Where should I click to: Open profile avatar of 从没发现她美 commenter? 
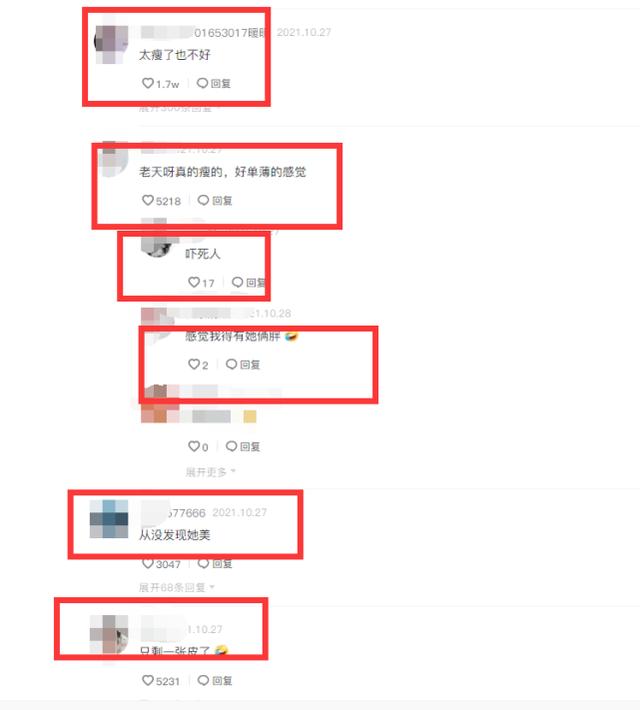(x=109, y=519)
